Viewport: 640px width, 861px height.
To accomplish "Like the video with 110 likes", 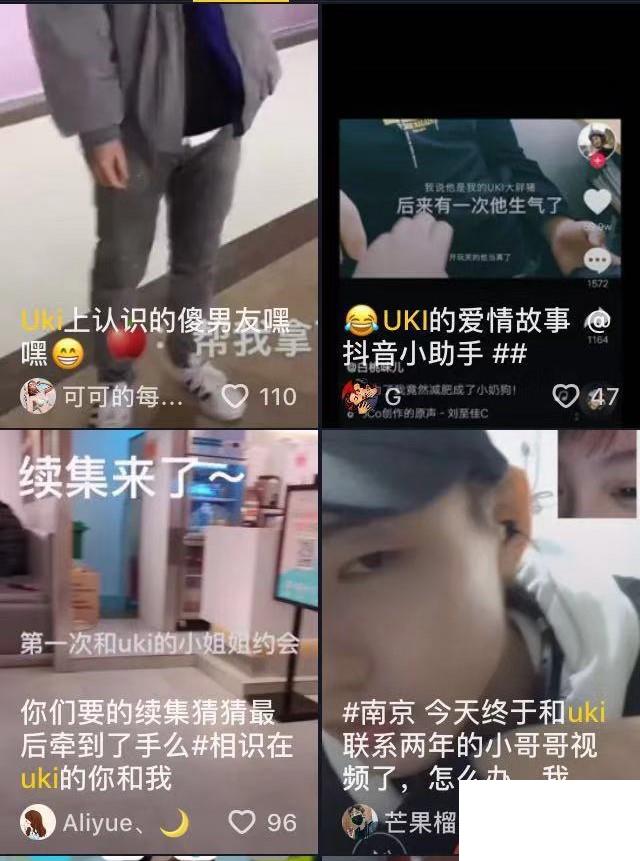I will tap(234, 397).
